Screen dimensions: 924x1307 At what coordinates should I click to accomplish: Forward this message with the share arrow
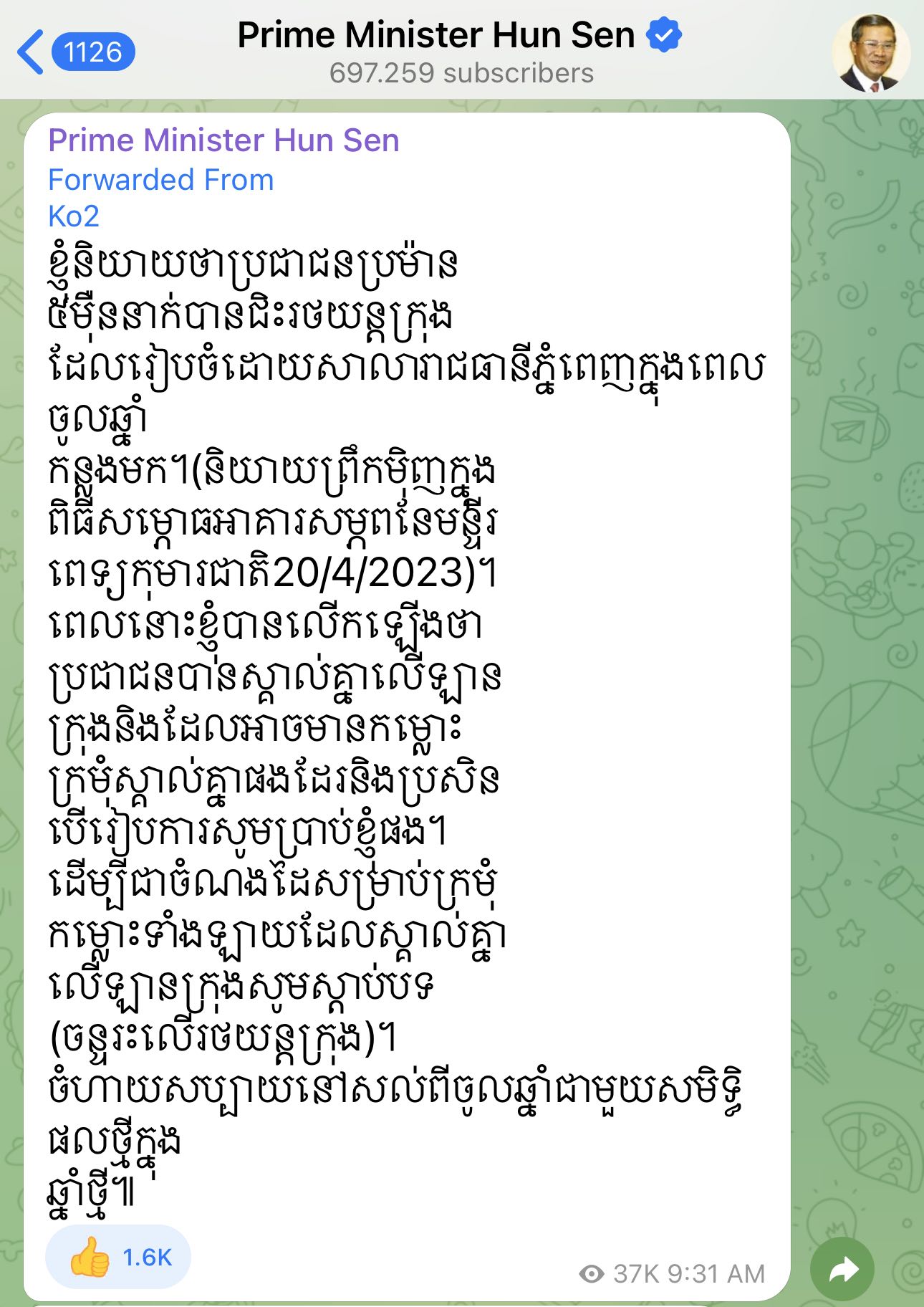click(x=842, y=1269)
